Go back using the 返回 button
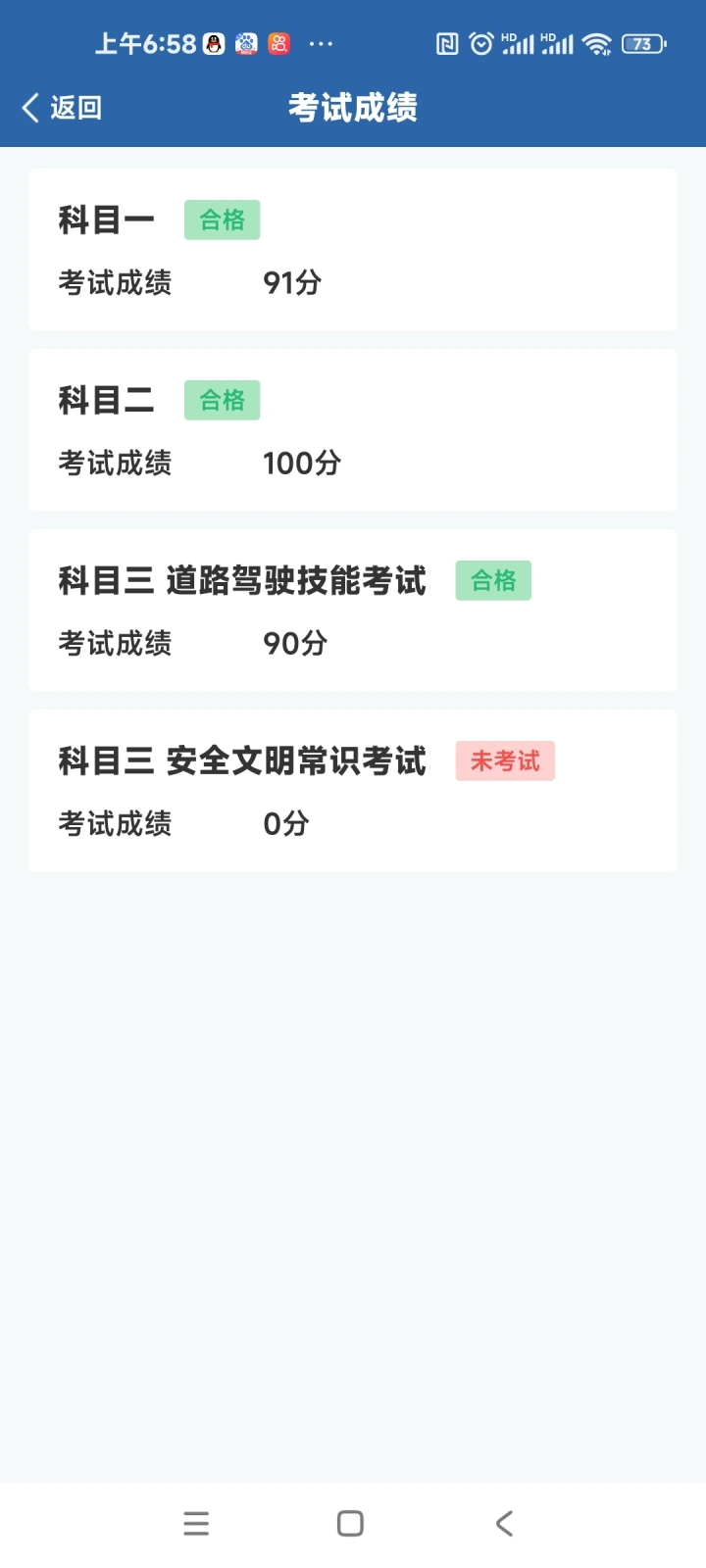Screen dimensions: 706x1568 click(x=62, y=108)
